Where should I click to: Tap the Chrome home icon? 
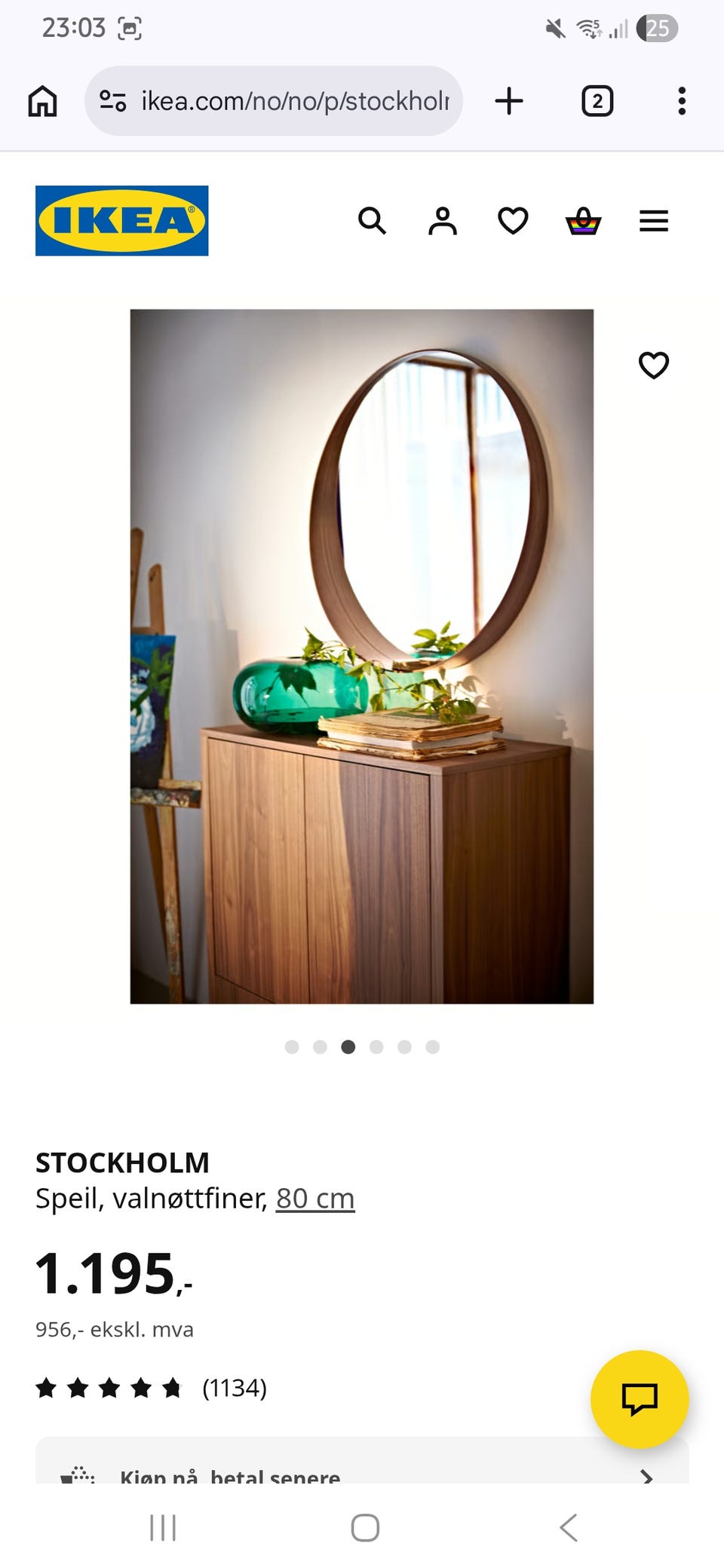(x=42, y=100)
